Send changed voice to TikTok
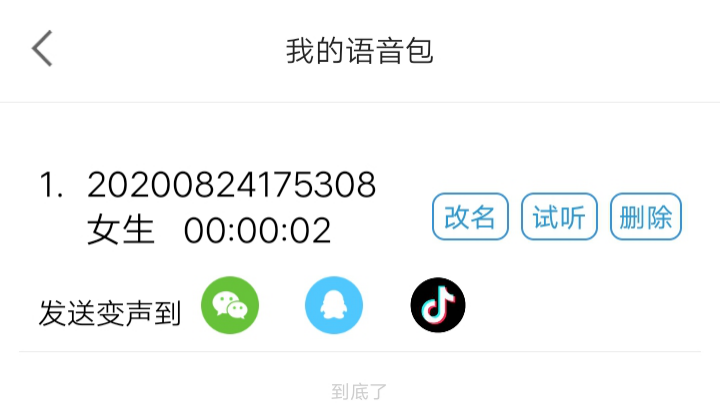 coord(438,306)
